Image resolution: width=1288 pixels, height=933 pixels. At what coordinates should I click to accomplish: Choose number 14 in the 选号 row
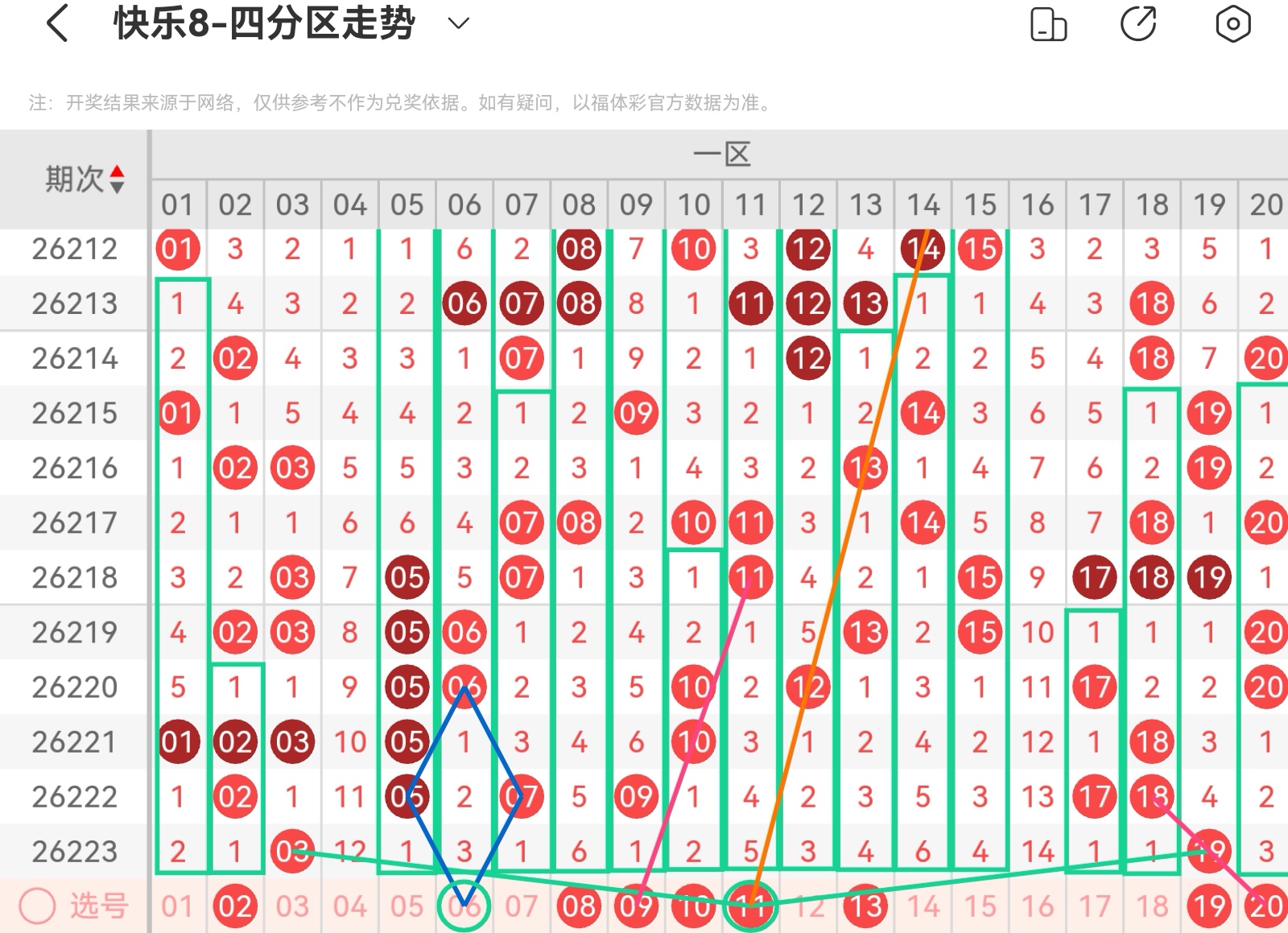coord(923,906)
